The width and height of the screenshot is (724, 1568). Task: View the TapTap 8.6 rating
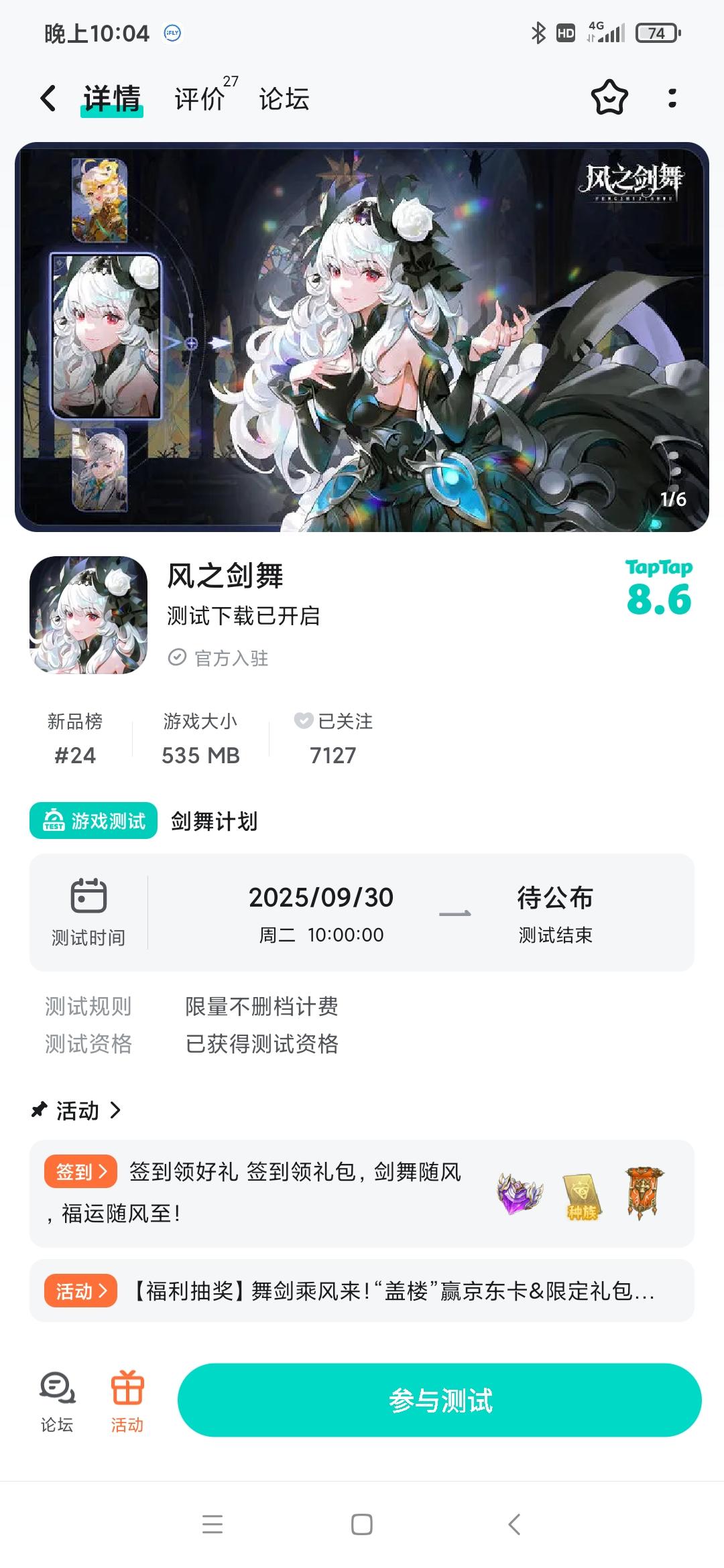[x=659, y=588]
